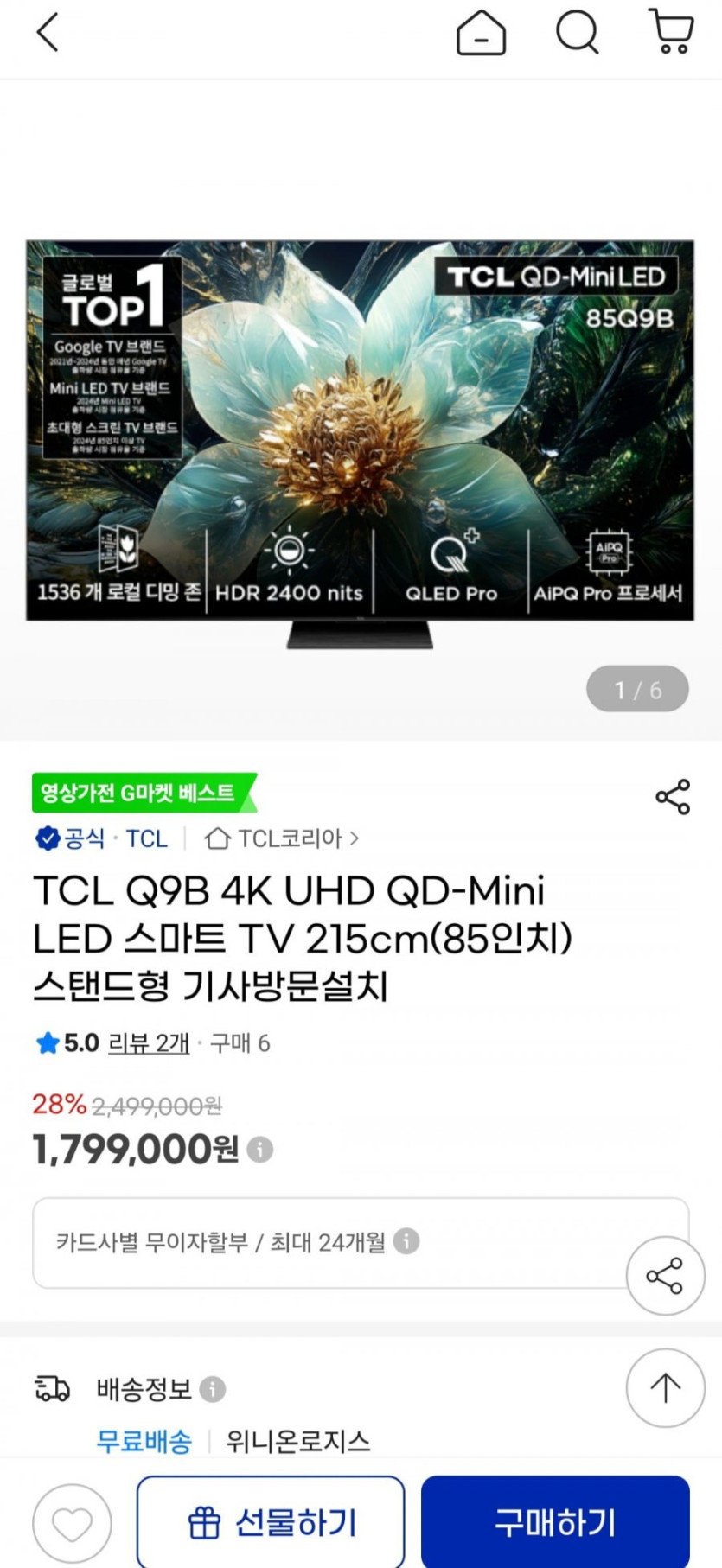Go back using the top-left arrow

(48, 33)
